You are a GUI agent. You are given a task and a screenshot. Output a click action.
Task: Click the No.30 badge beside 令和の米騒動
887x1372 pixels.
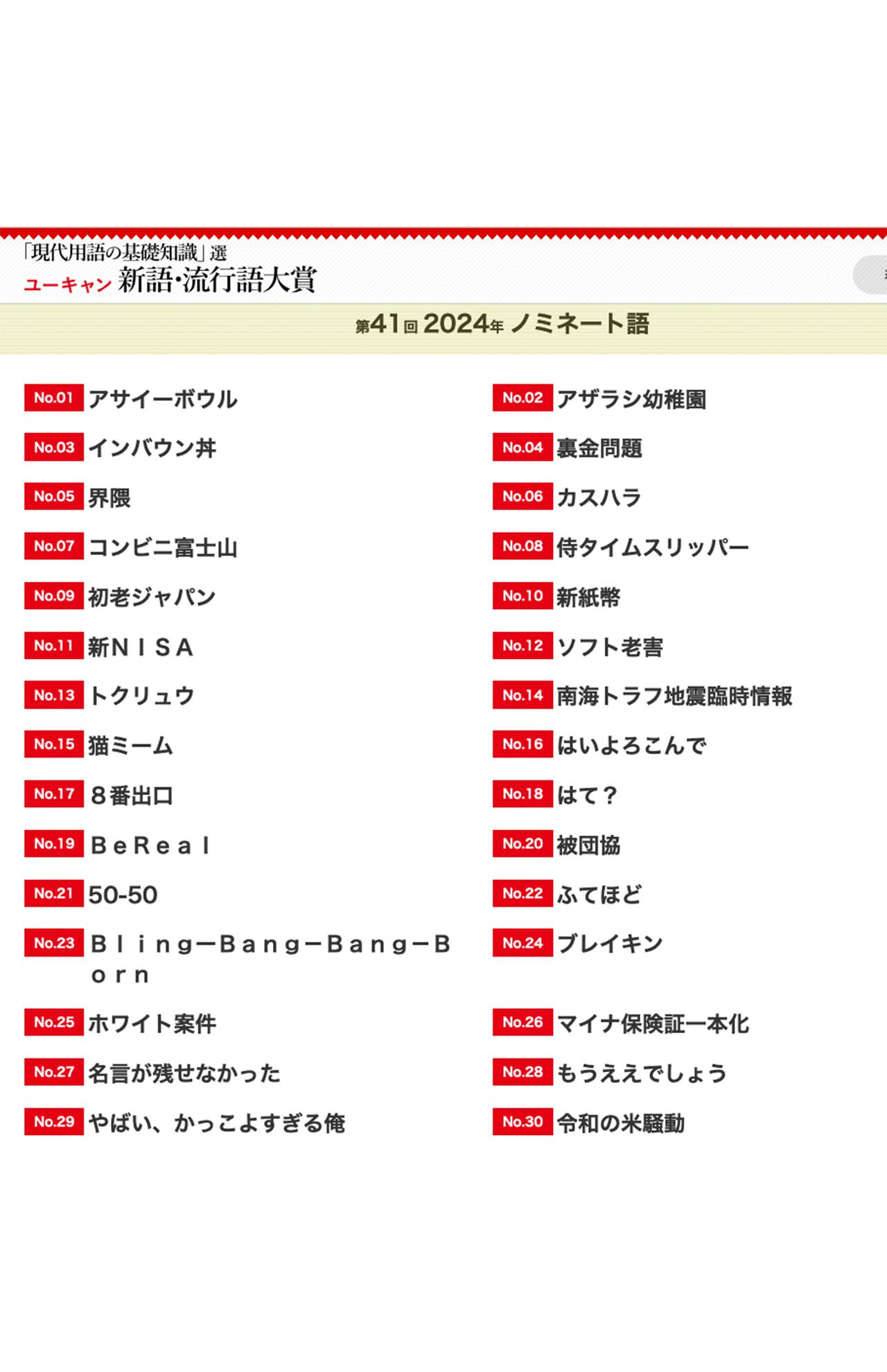[522, 1121]
